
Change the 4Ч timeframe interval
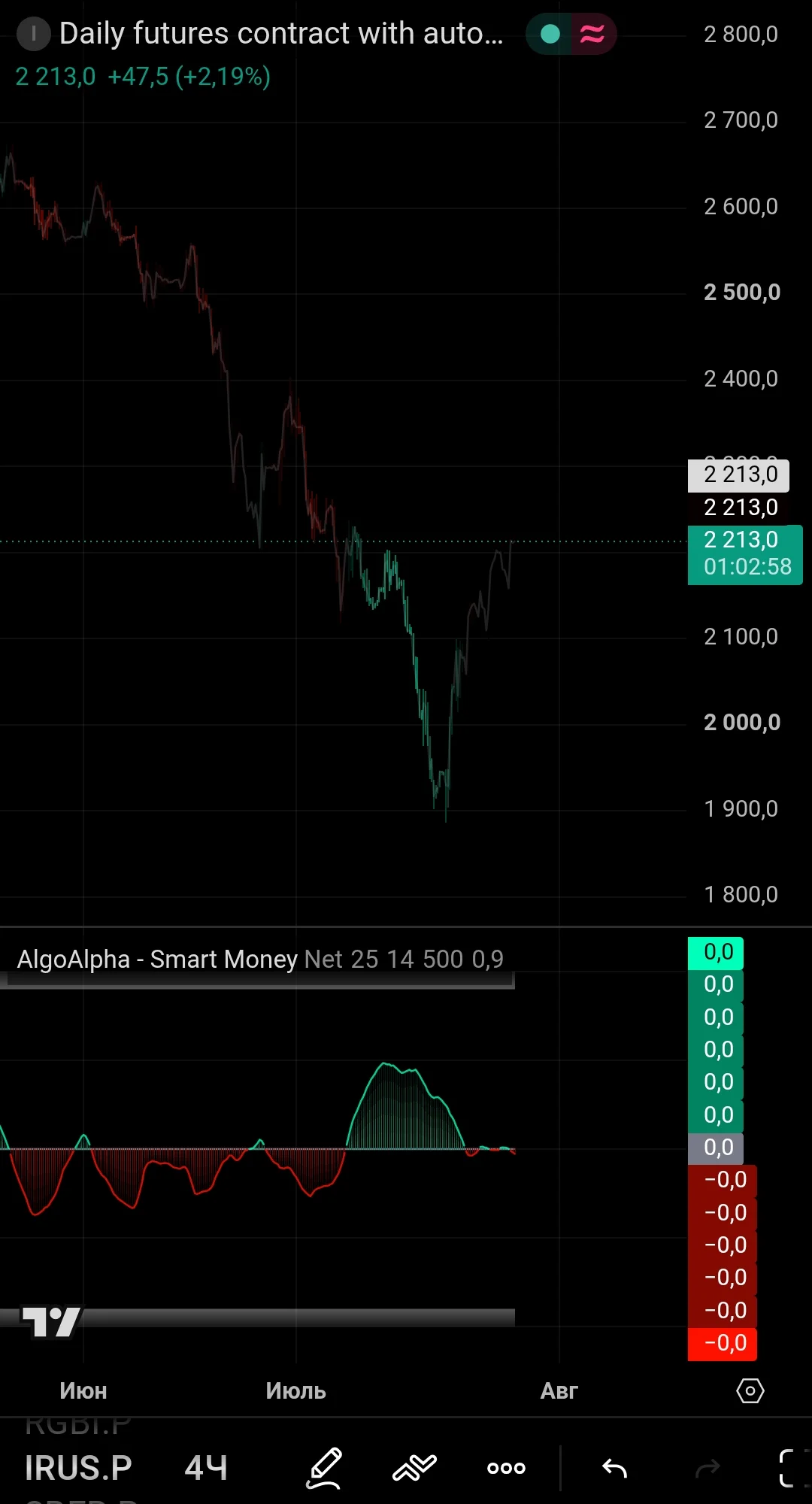pos(205,1467)
